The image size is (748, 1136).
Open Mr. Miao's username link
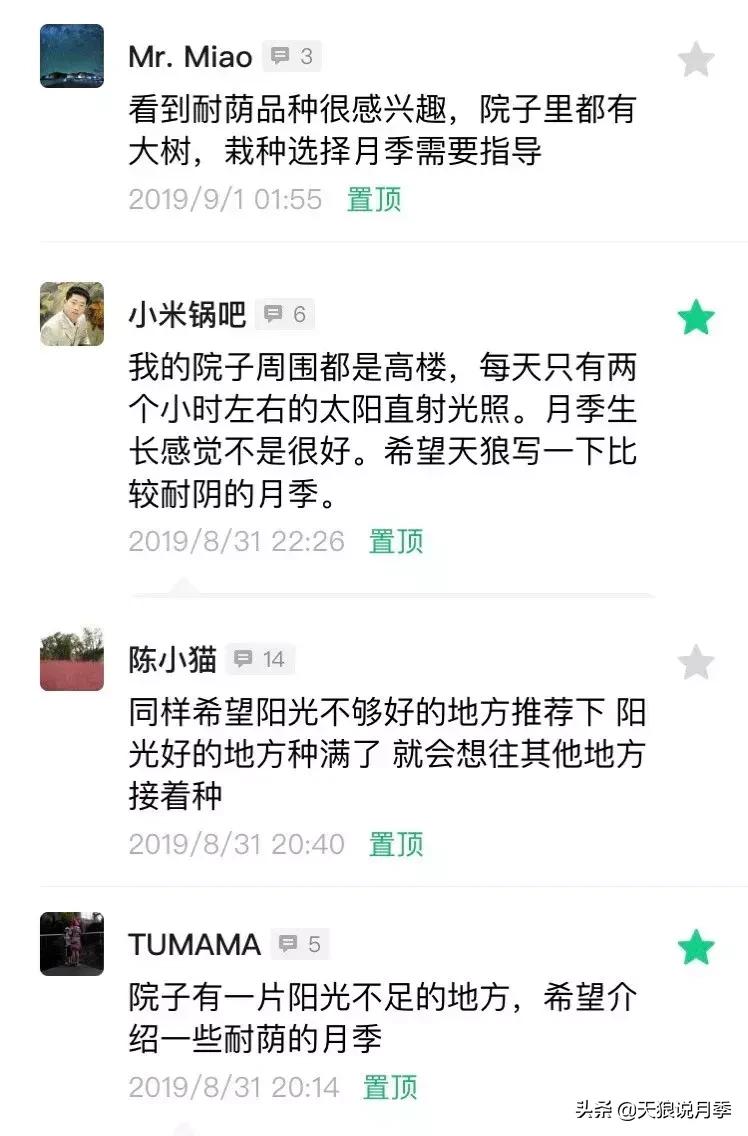(188, 56)
